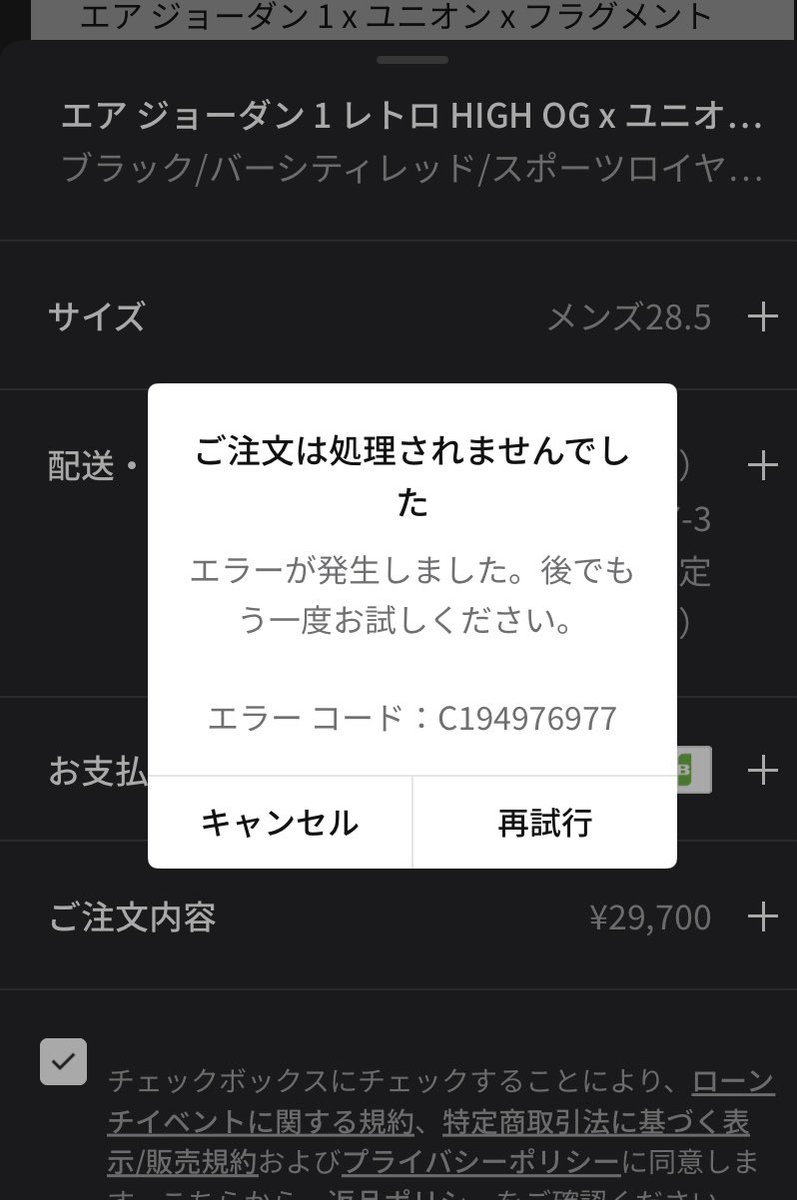Tap 再試行 to retry the order

coord(544,821)
